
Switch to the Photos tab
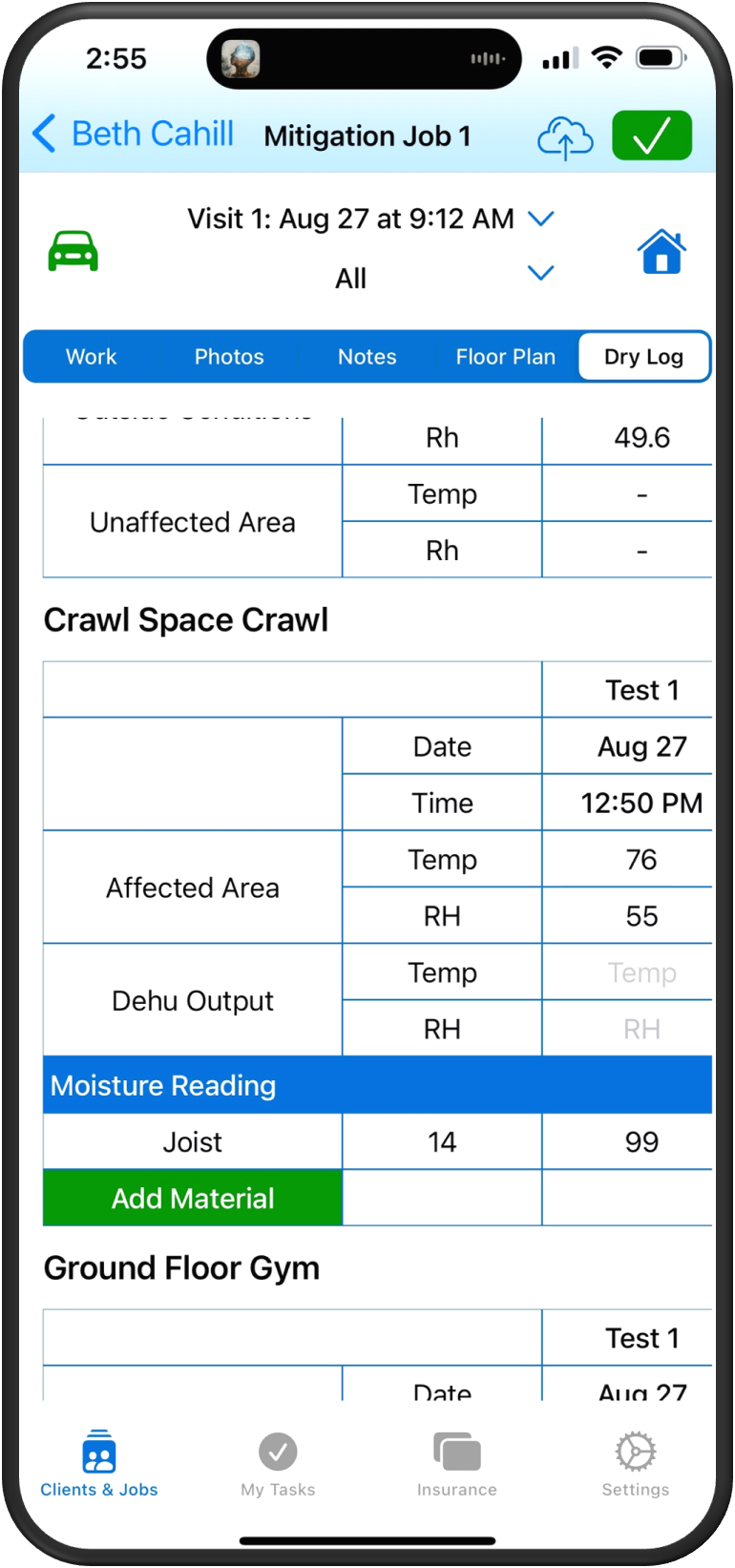[229, 357]
